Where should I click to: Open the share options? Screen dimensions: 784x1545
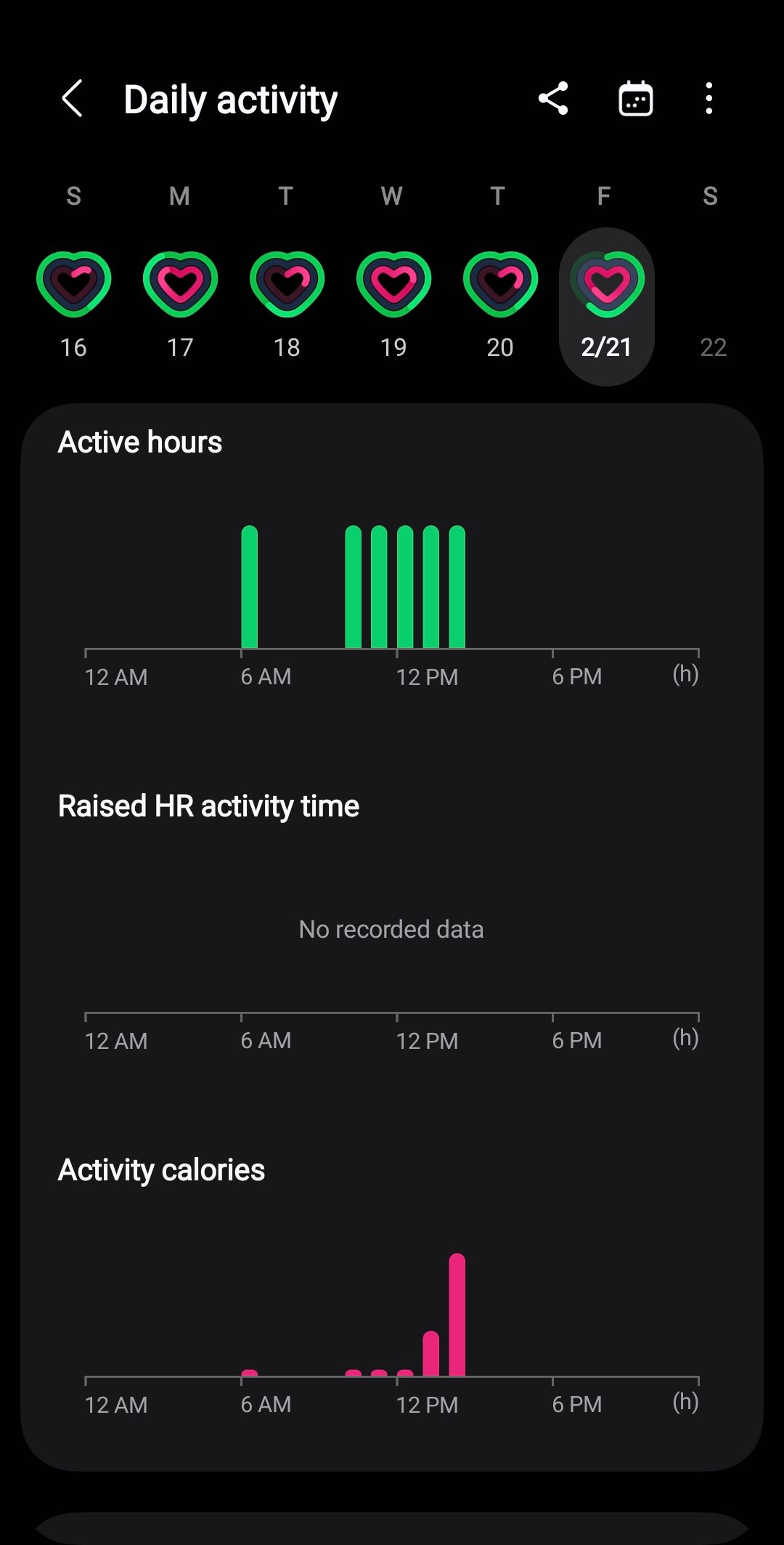554,100
